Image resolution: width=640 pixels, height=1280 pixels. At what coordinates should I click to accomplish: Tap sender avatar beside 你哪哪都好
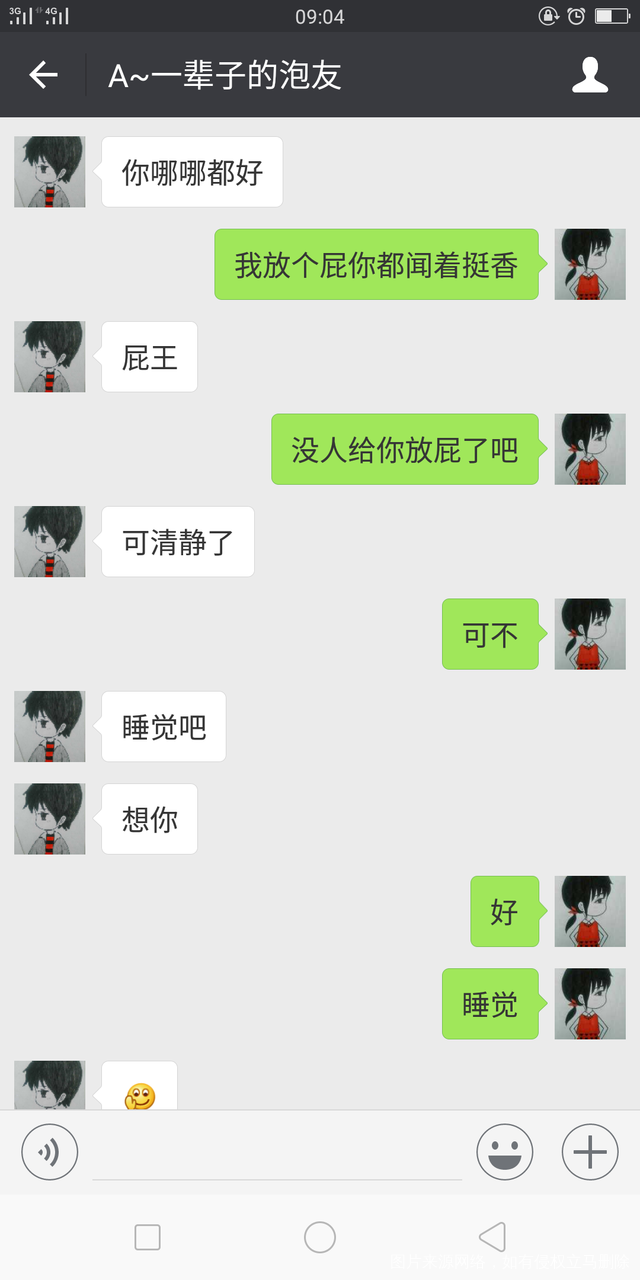tap(50, 172)
